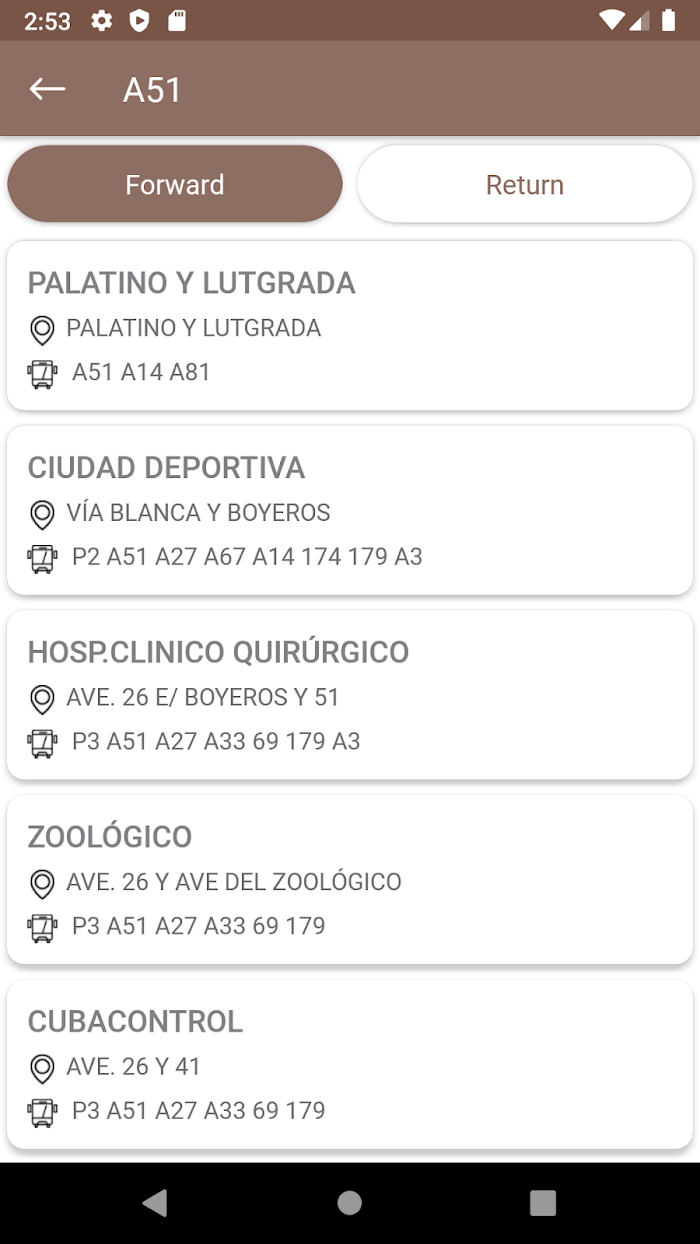Select the Forward direction tab
The width and height of the screenshot is (700, 1244).
tap(175, 184)
